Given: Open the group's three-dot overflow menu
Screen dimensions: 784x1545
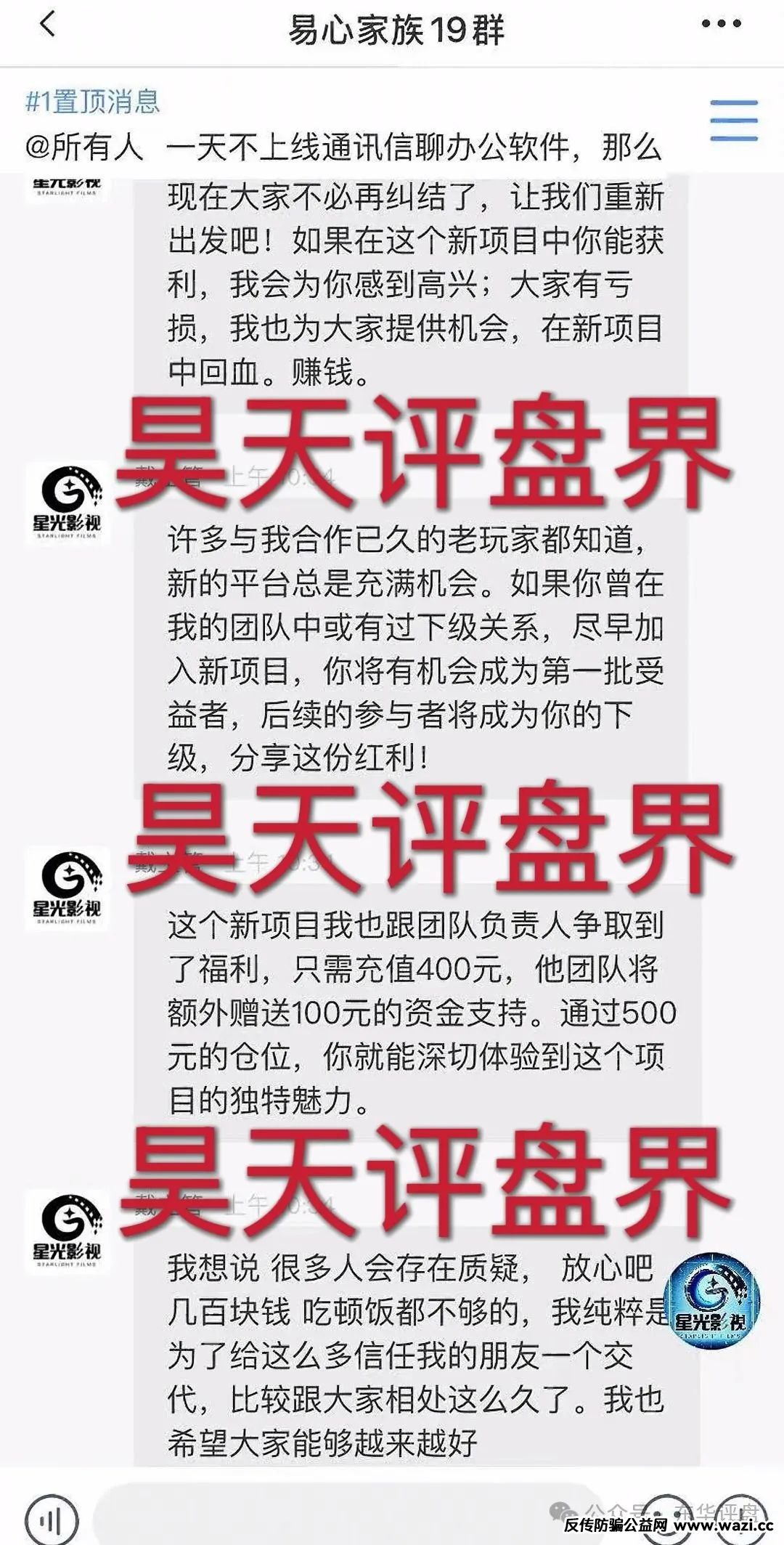Looking at the screenshot, I should 721,25.
